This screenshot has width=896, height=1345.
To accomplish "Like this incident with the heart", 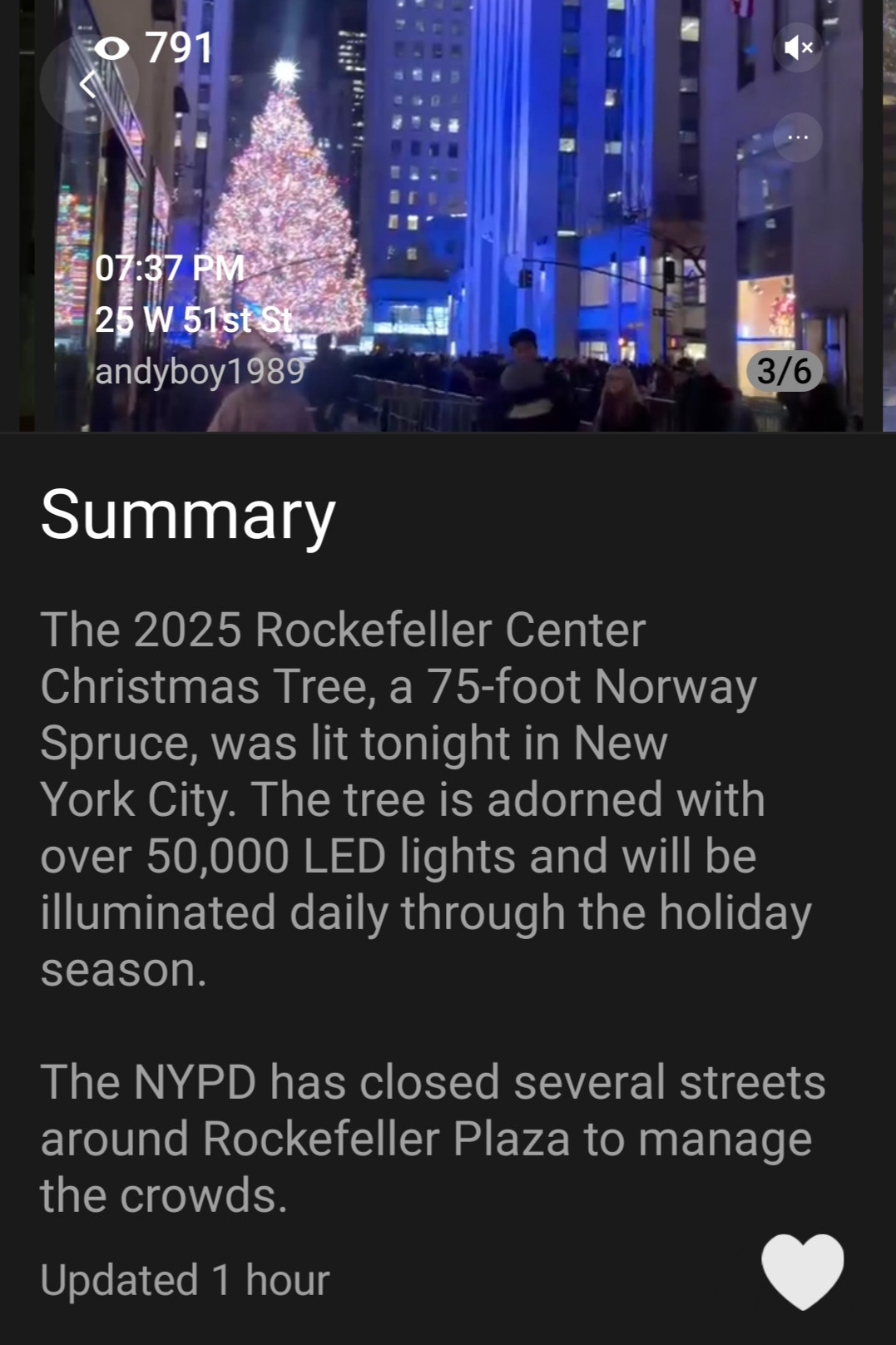I will tap(802, 1270).
